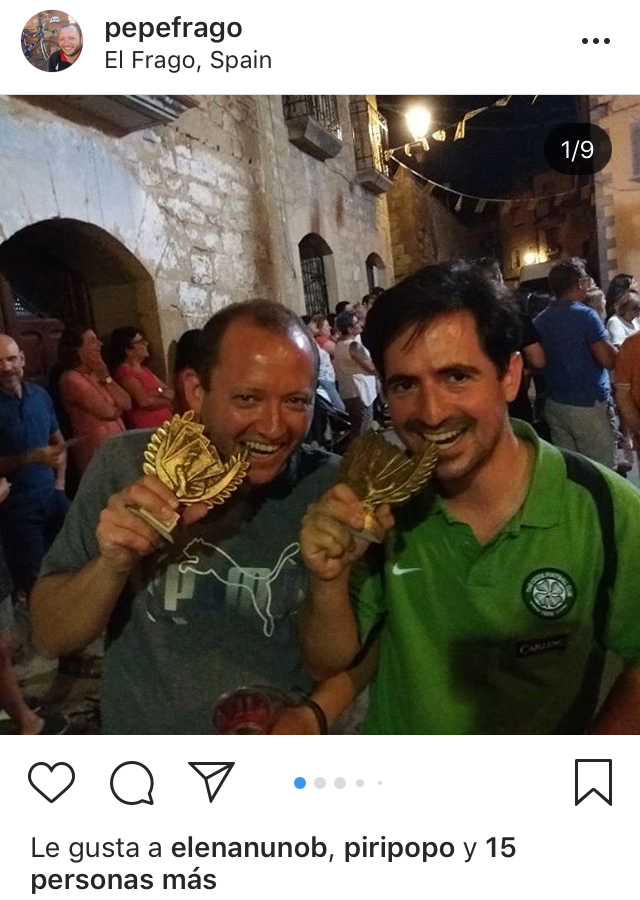Open the pepefrago username link
Viewport: 640px width, 900px height.
pos(173,28)
